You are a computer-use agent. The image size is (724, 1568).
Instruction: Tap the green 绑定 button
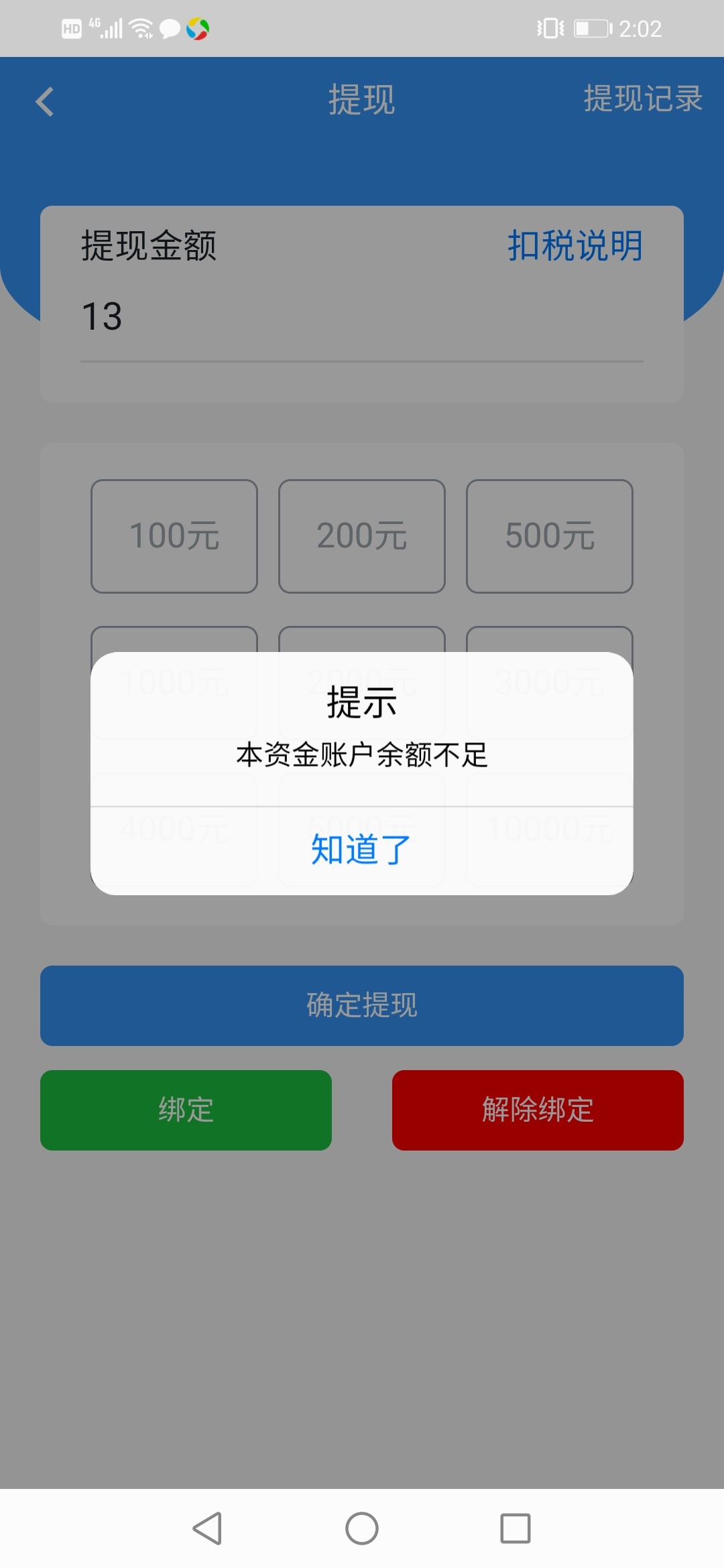coord(186,1110)
